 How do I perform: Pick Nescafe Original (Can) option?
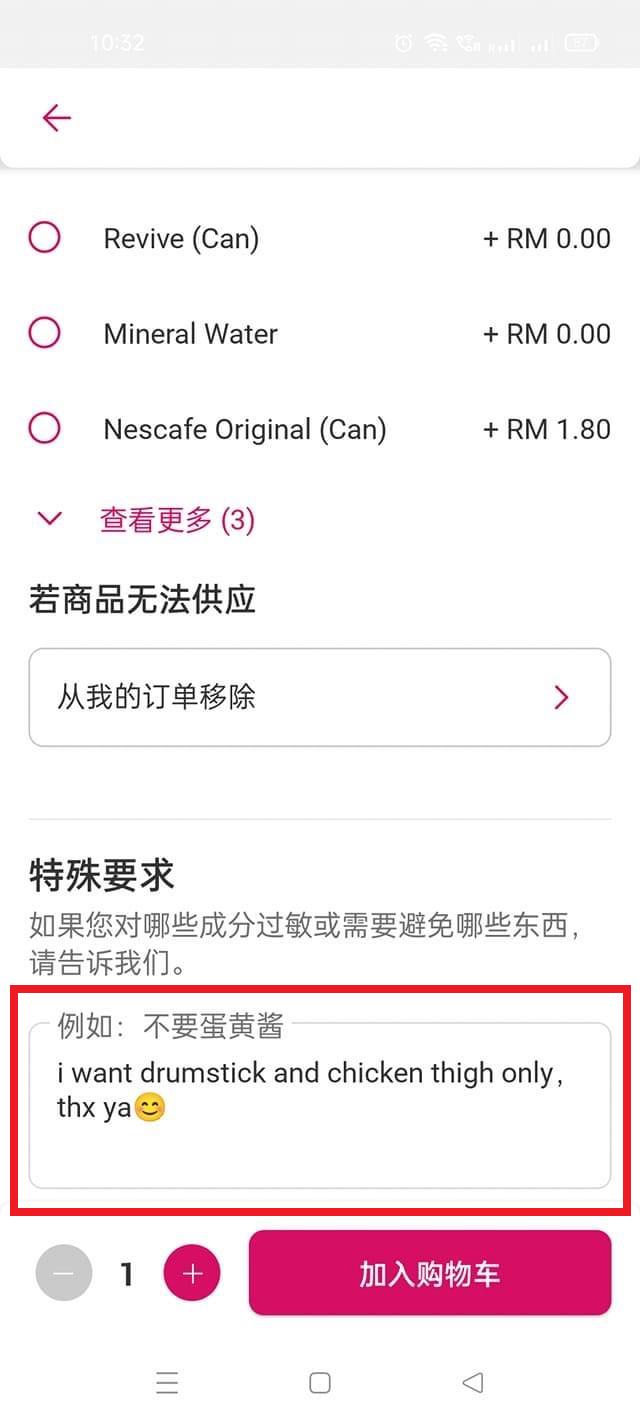(x=45, y=429)
